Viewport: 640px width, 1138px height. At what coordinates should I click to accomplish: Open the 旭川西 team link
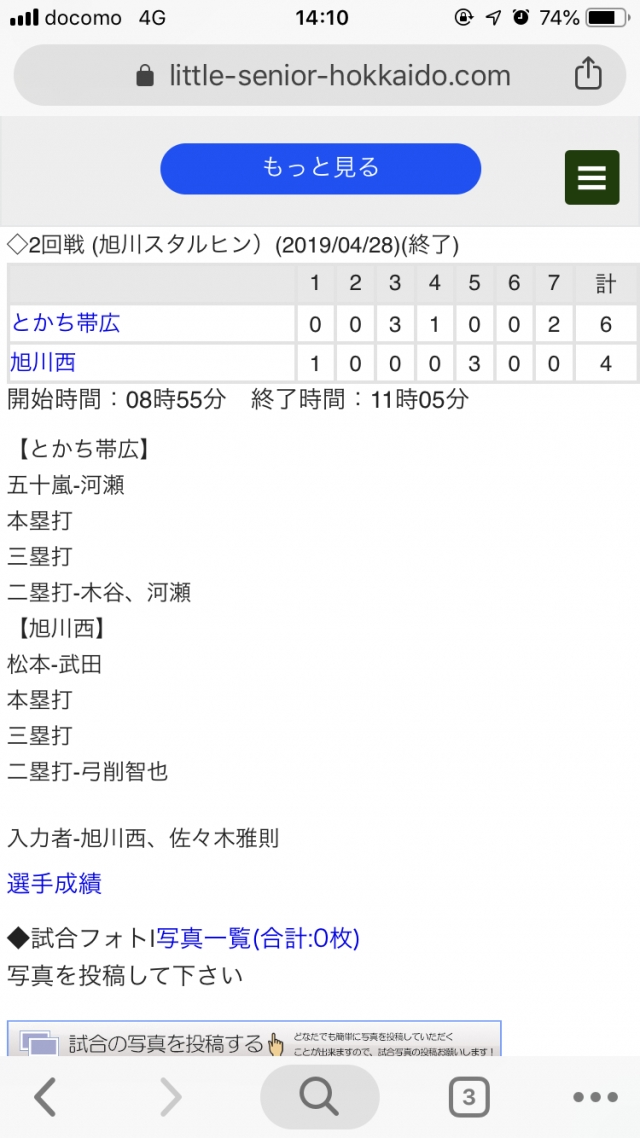tap(42, 361)
